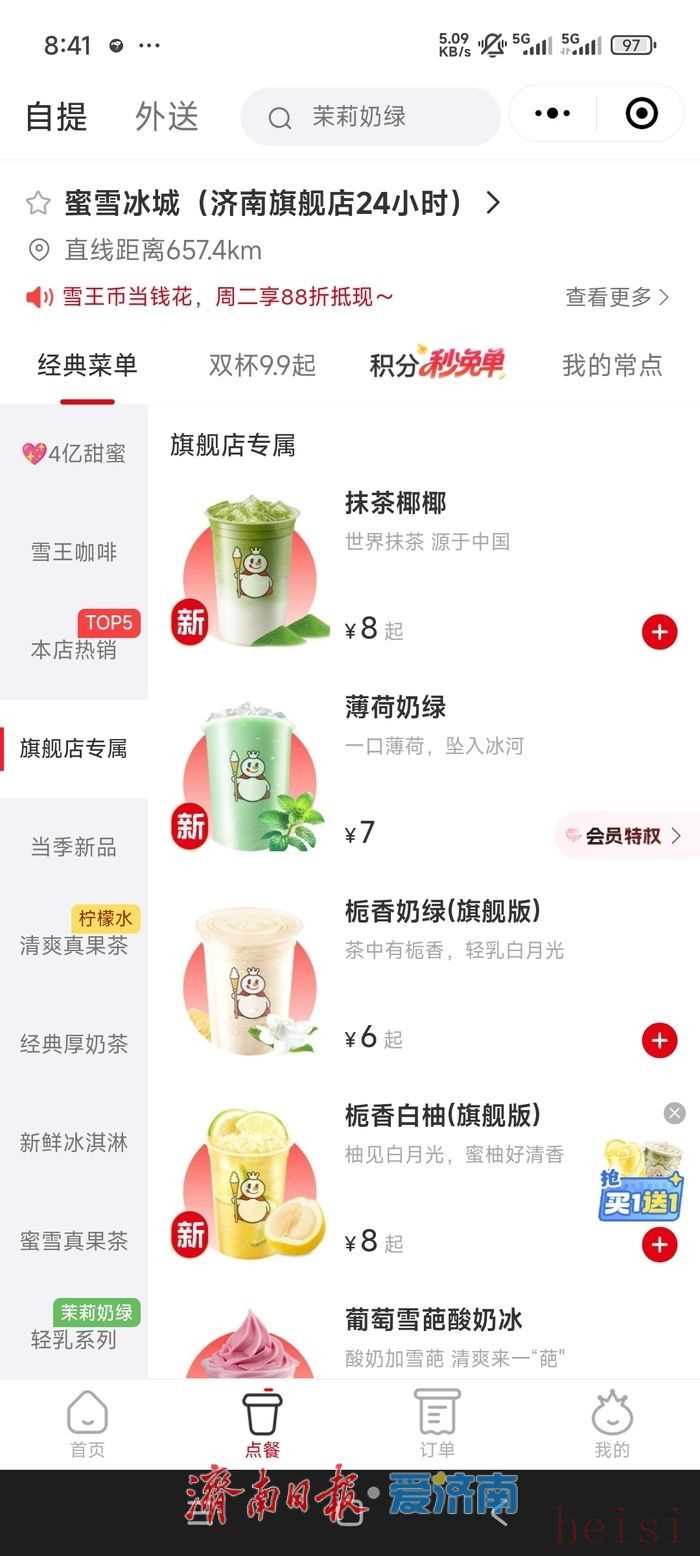Switch to 我的常点 tab
The image size is (700, 1556).
point(612,365)
